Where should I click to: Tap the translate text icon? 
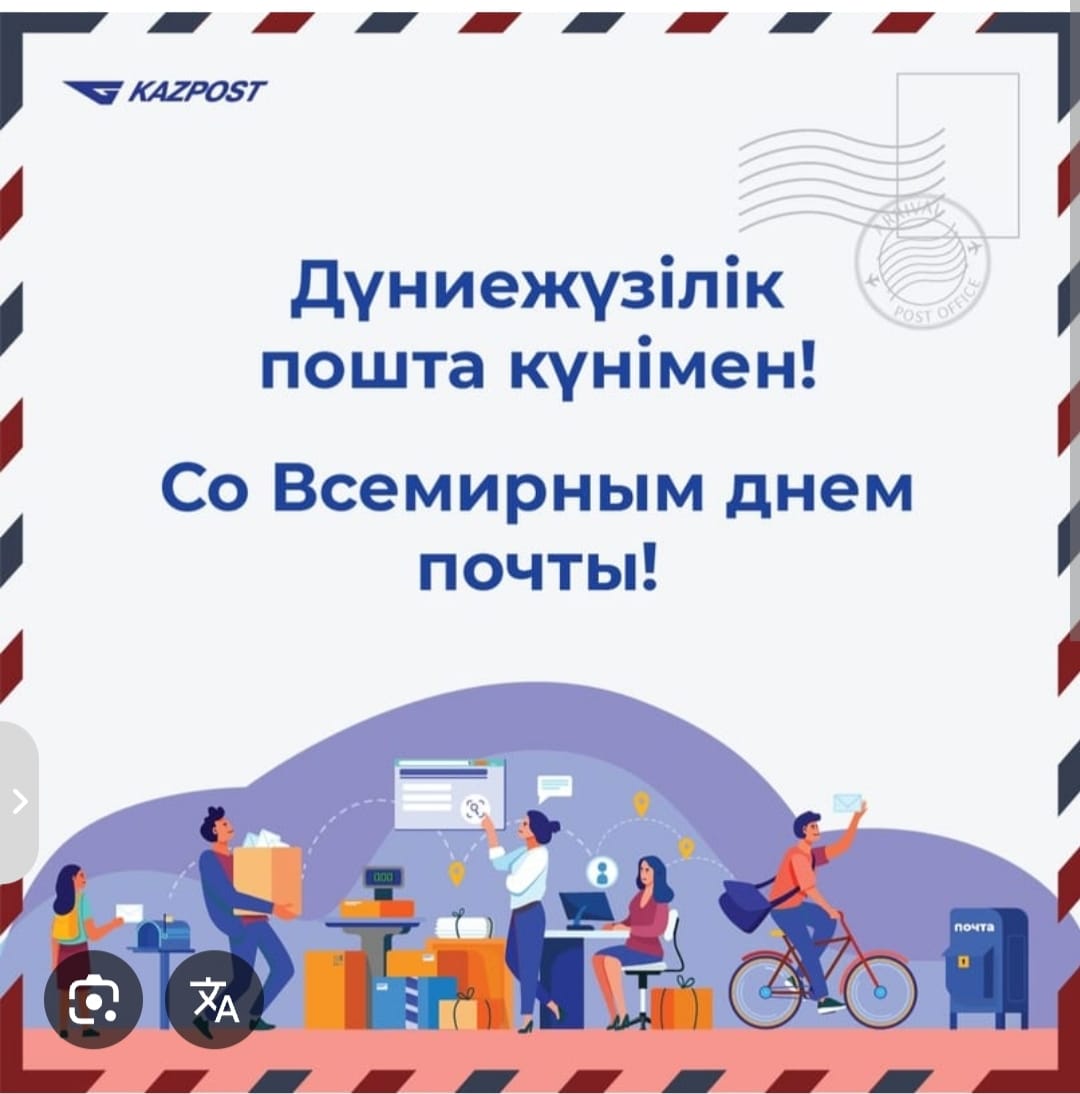tap(215, 998)
